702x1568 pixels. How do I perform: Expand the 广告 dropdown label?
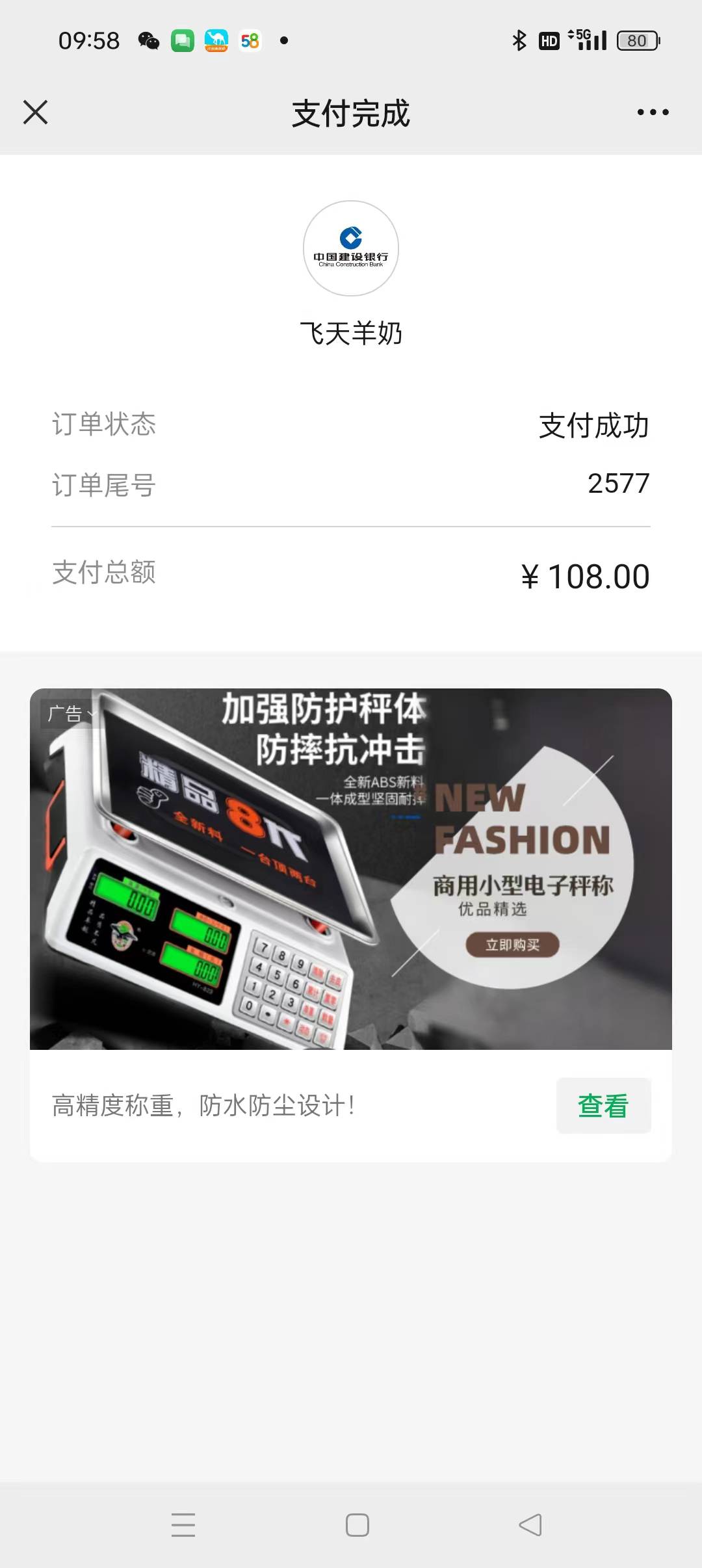[x=70, y=714]
